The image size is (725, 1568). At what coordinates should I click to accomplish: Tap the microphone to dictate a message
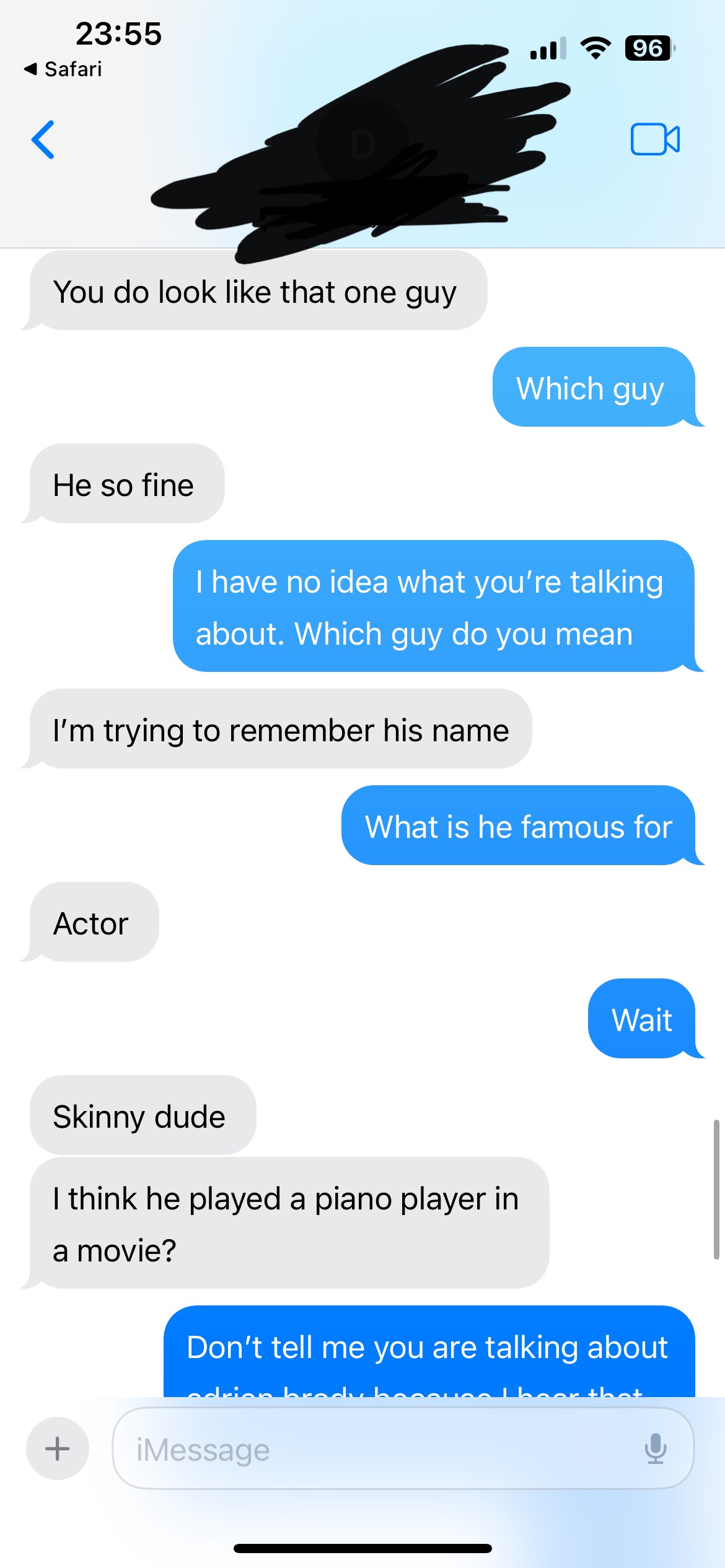[655, 1448]
